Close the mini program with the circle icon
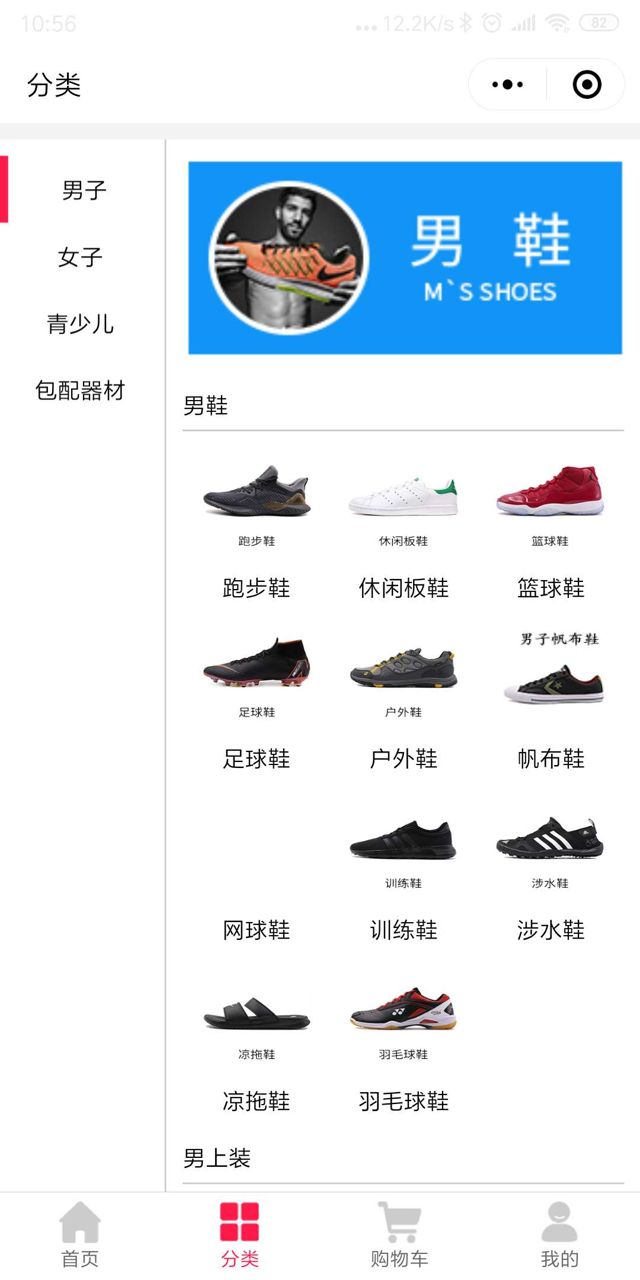 (x=587, y=85)
